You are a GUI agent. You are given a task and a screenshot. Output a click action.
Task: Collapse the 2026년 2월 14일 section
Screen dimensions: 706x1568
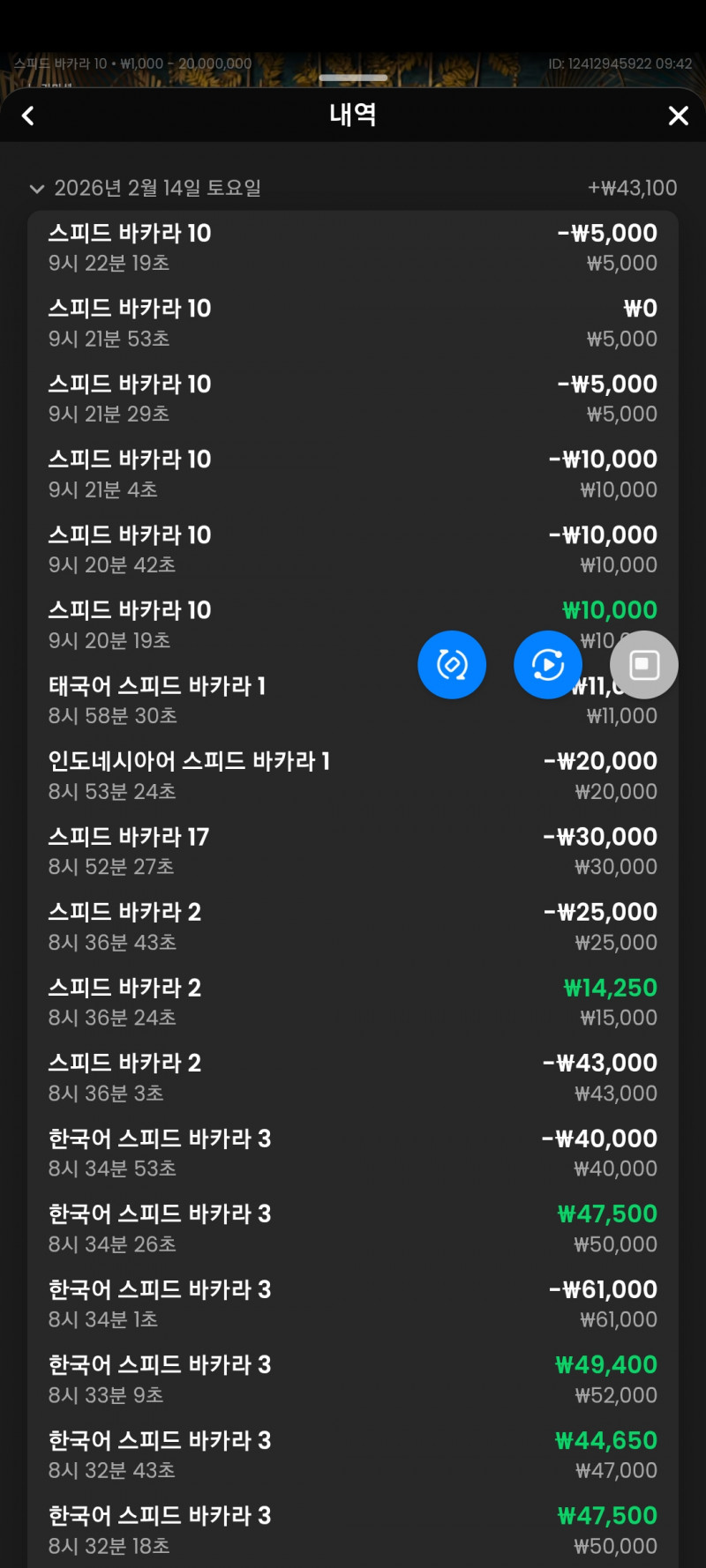point(37,188)
